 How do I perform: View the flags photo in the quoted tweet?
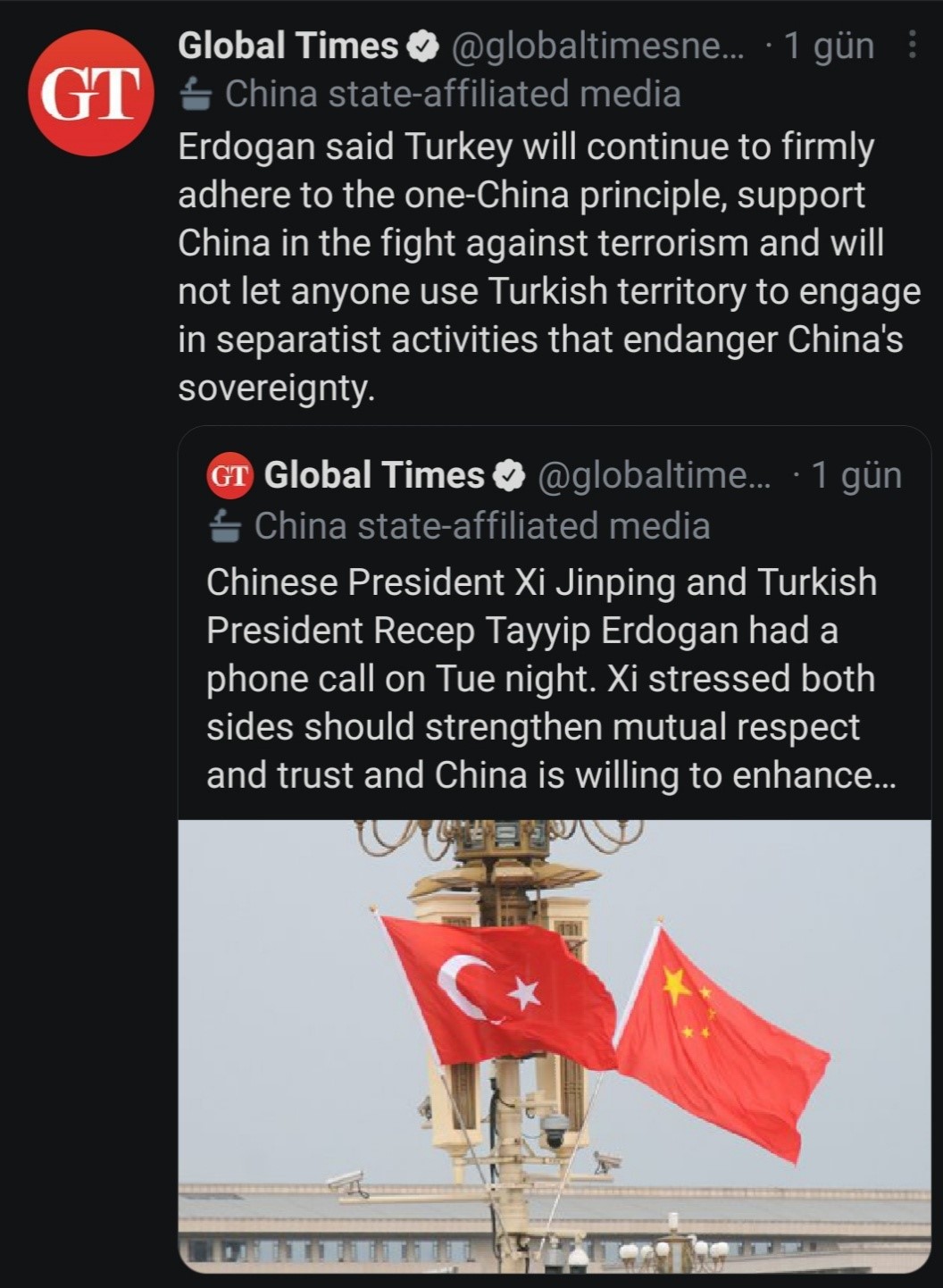554,1045
